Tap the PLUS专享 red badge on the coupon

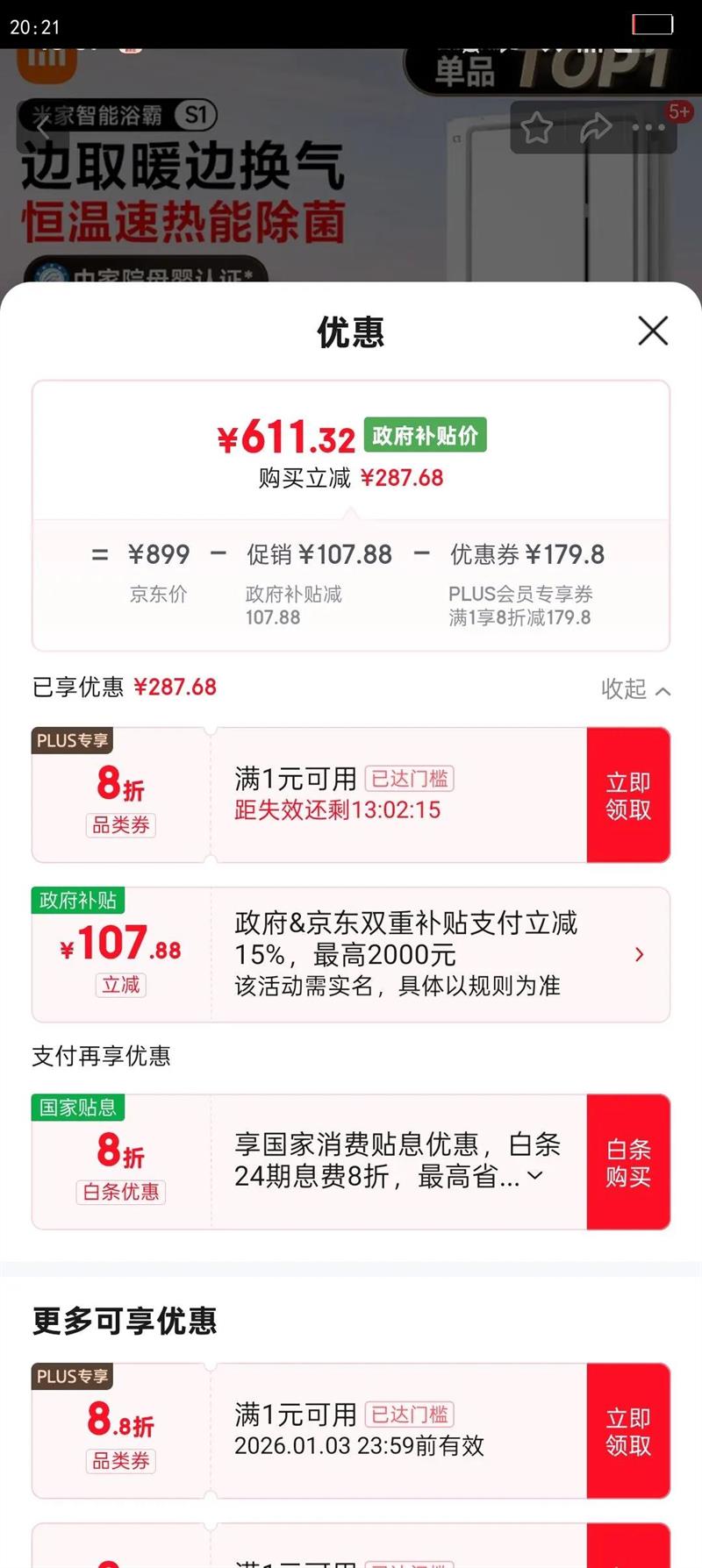[71, 741]
